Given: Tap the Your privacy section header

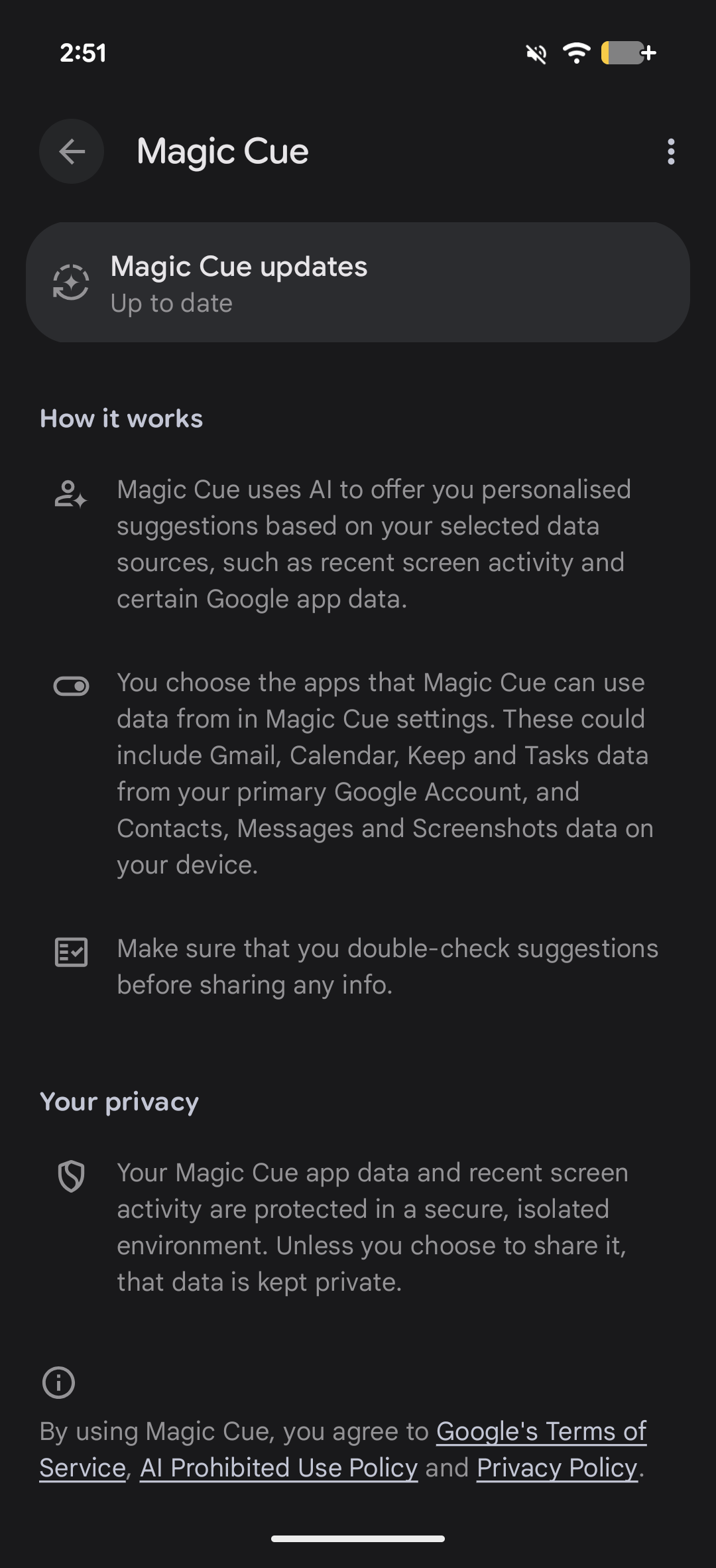Looking at the screenshot, I should coord(119,1102).
